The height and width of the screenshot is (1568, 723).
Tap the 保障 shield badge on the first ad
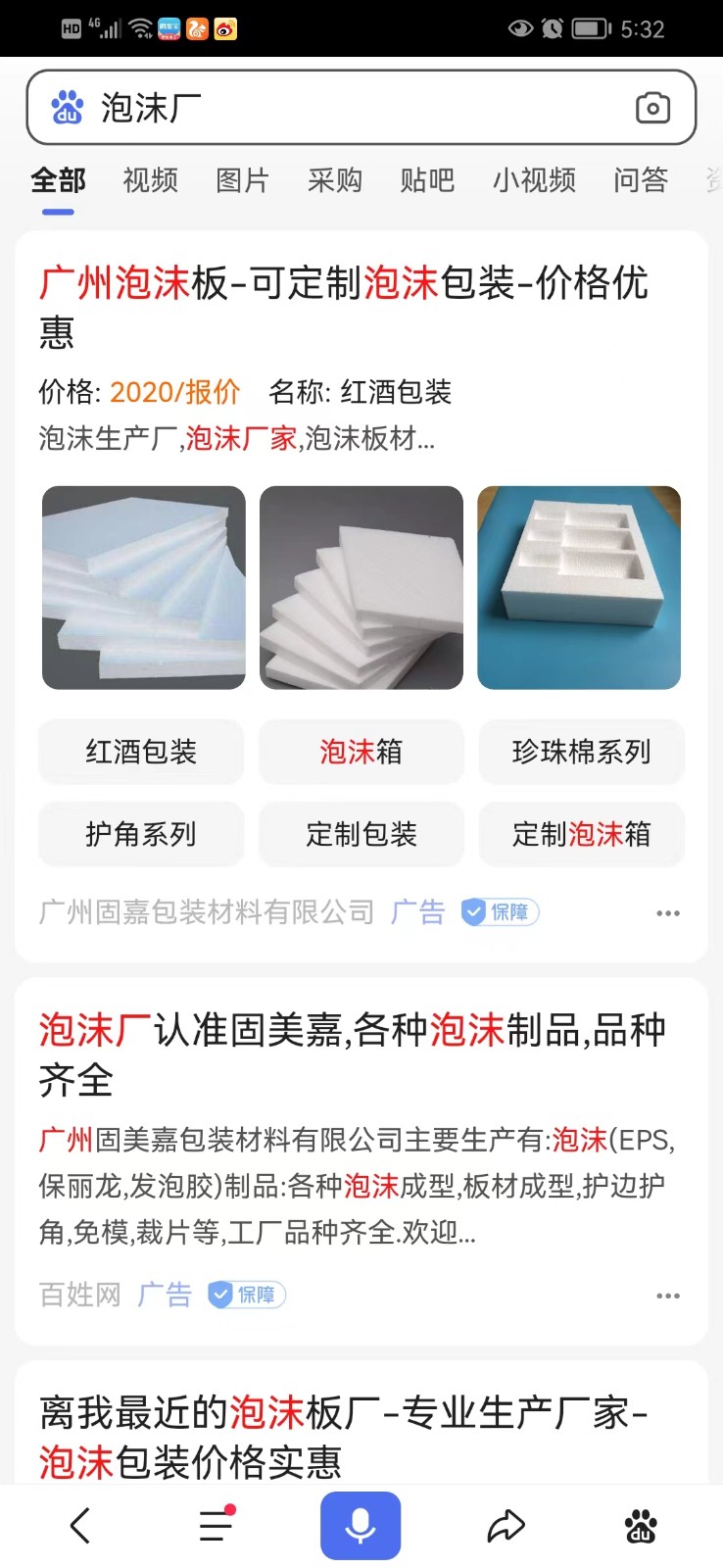point(499,911)
